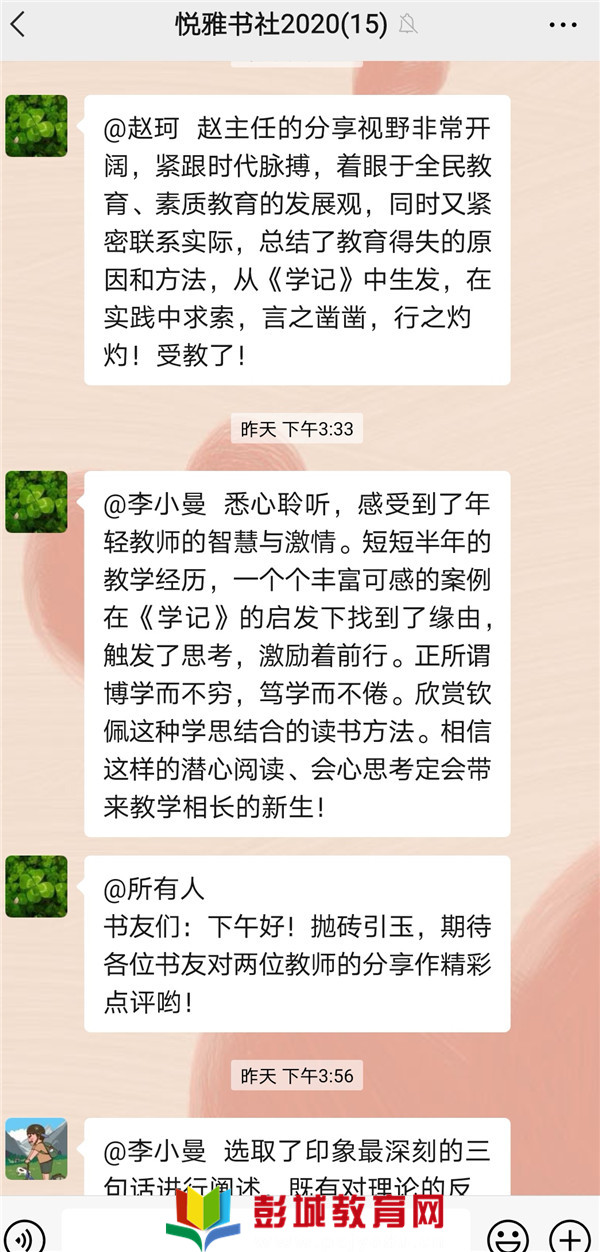Open the cyclist avatar on the 选取了印象最深刻 message
The width and height of the screenshot is (600, 1252).
click(37, 1148)
